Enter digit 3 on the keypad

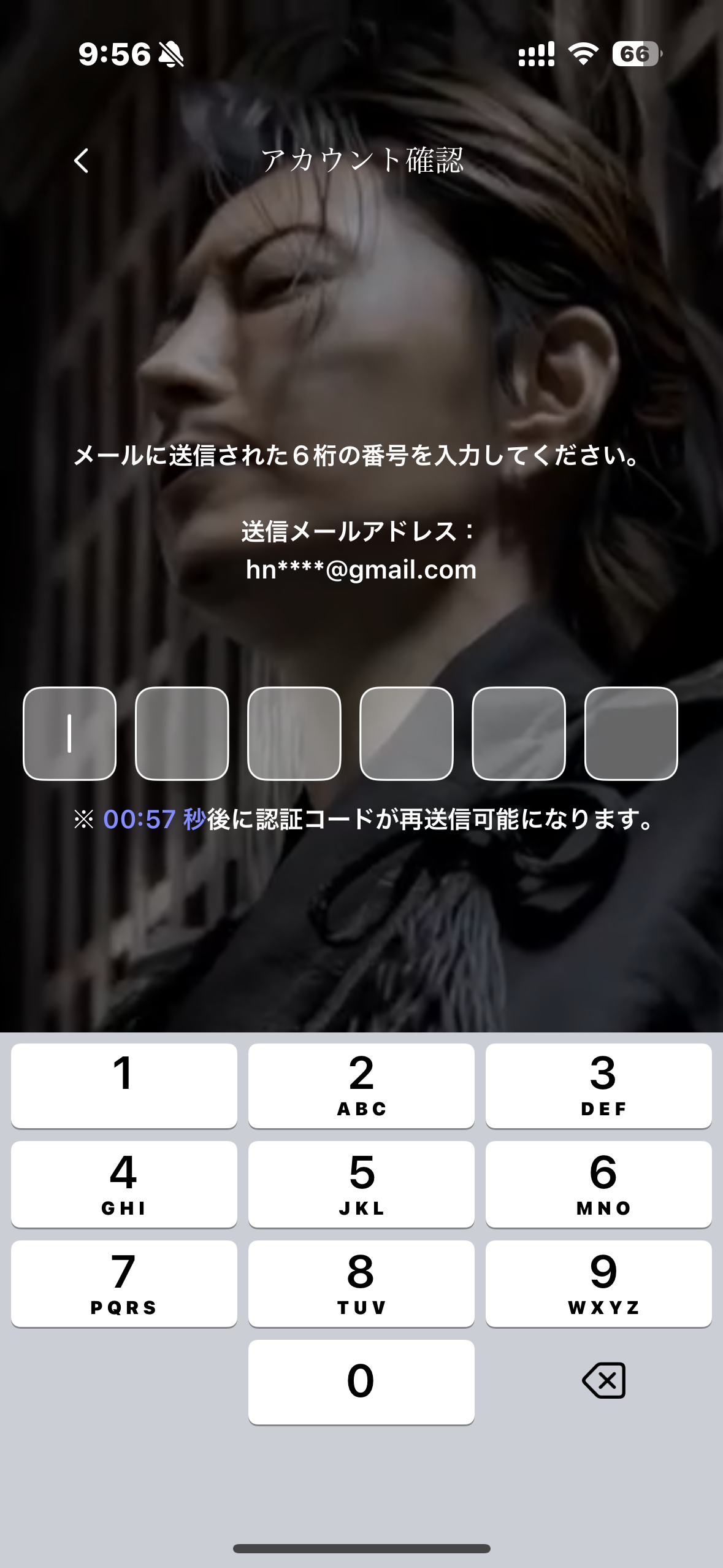599,1085
